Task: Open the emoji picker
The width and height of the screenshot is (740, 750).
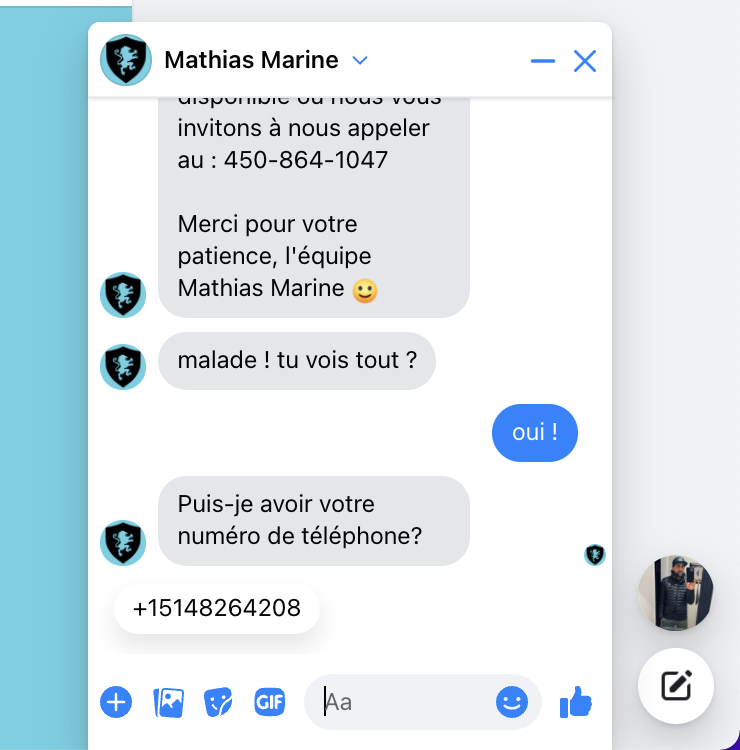Action: 511,702
